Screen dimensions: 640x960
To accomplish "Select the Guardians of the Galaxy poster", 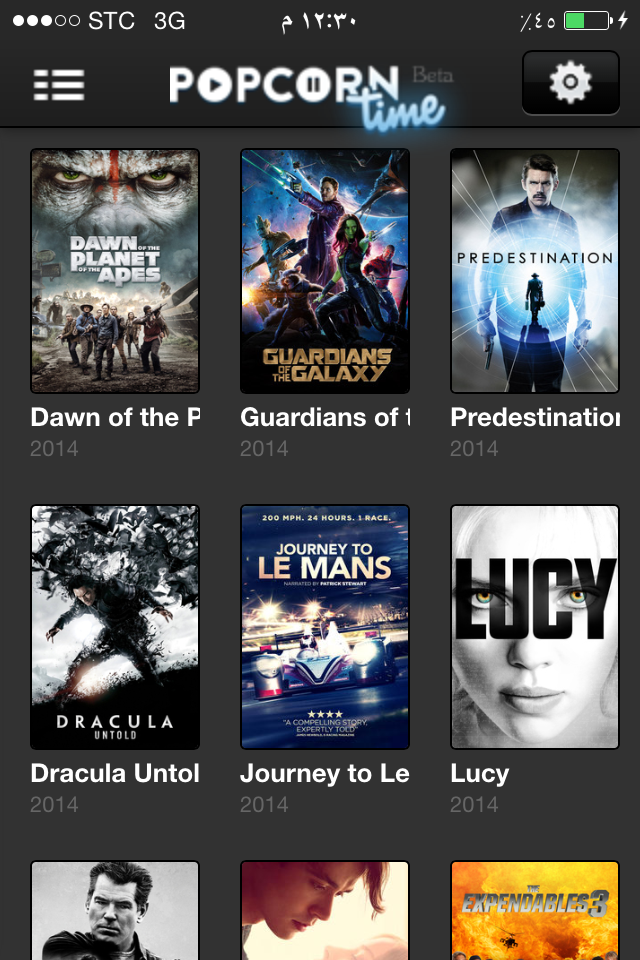I will pos(325,271).
